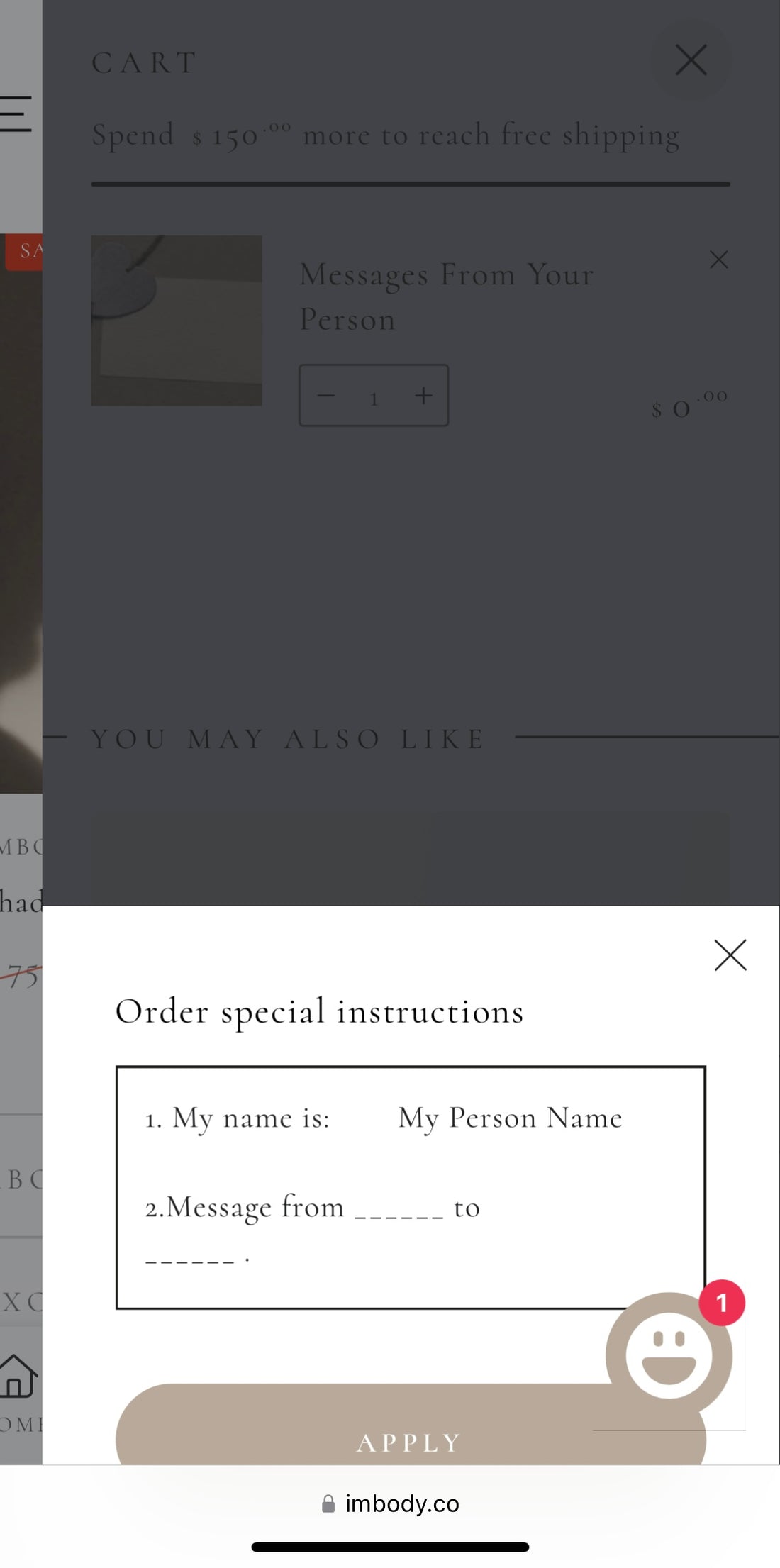The image size is (780, 1568).
Task: Tap the imbody.co address bar
Action: 390,1503
